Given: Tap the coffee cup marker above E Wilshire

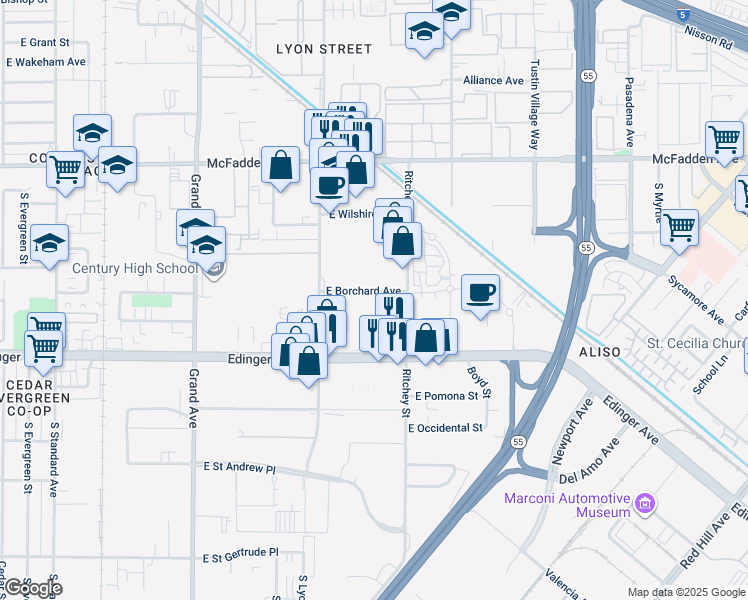Looking at the screenshot, I should 329,185.
